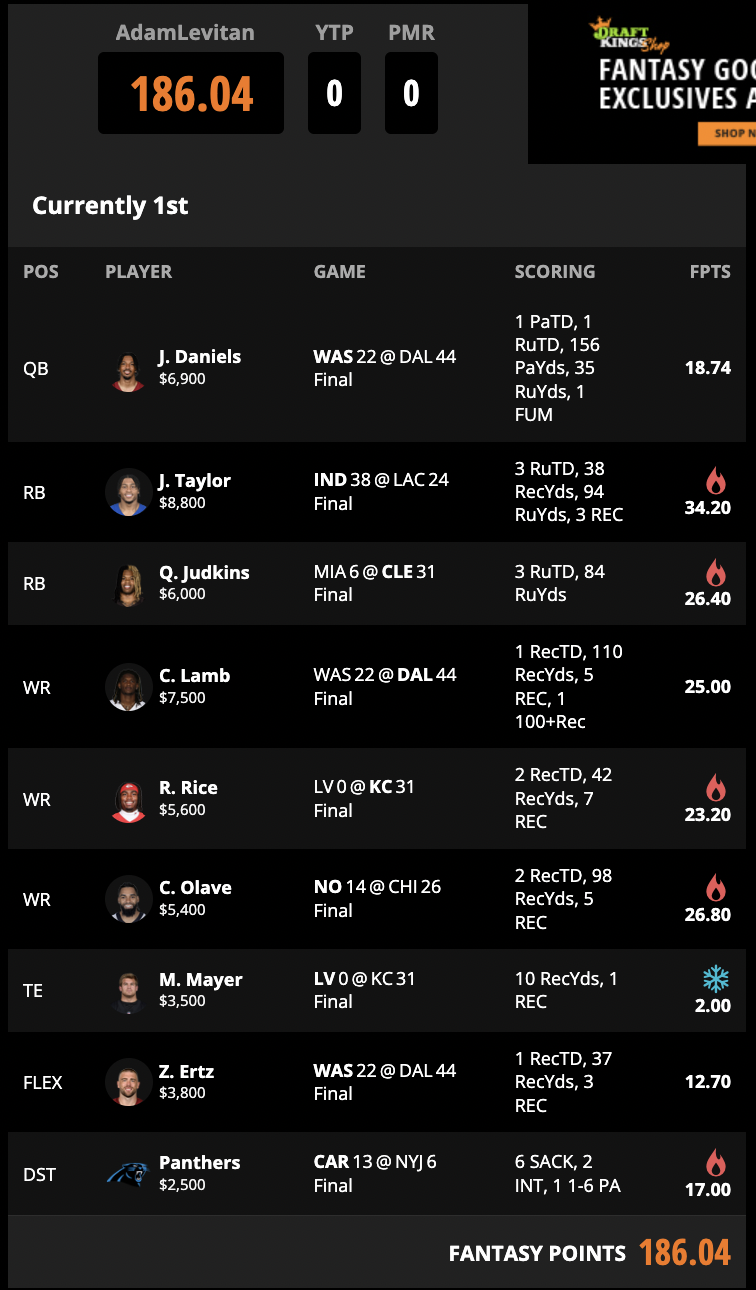Image resolution: width=756 pixels, height=1290 pixels.
Task: Open C. Olave player card
Action: (x=195, y=888)
